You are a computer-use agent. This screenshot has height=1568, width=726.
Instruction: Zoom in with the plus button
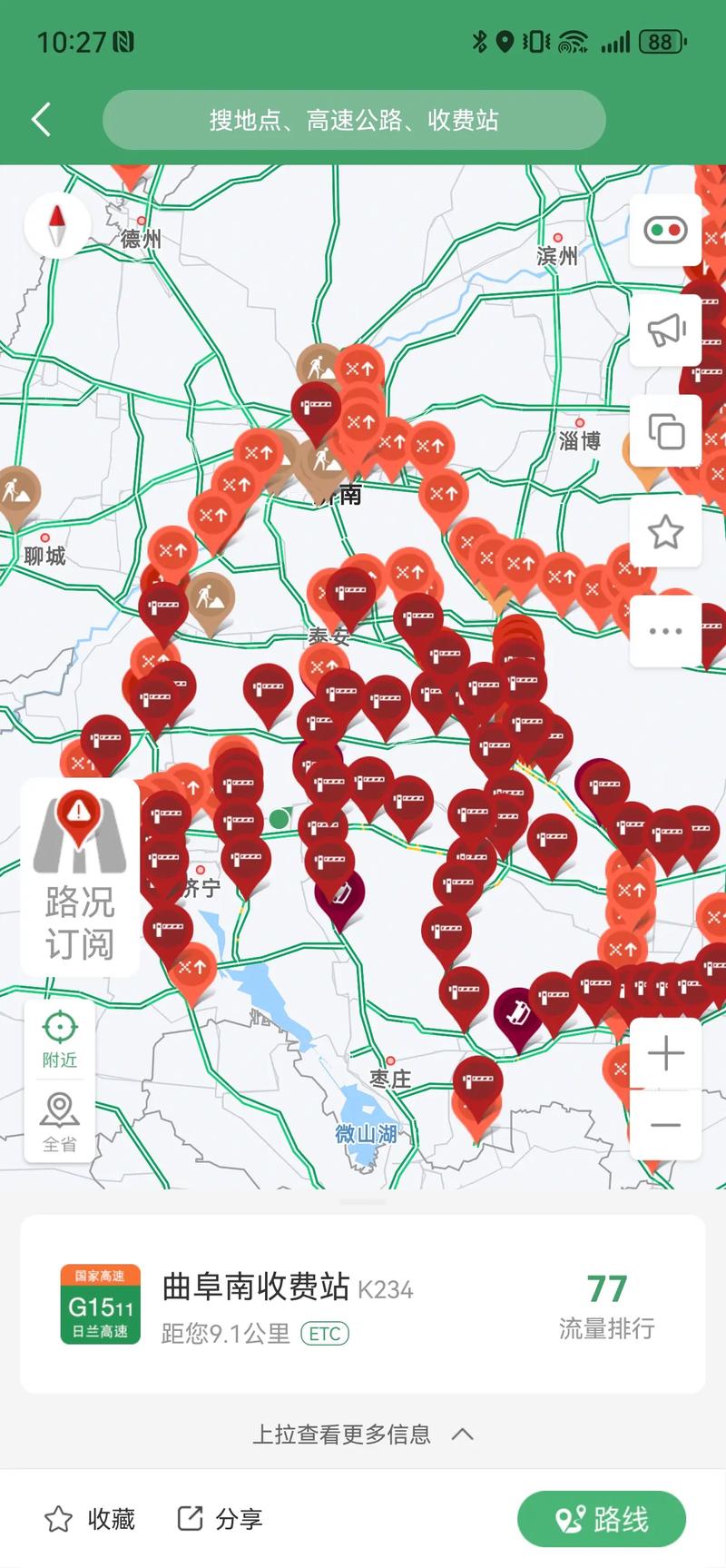click(x=666, y=1051)
